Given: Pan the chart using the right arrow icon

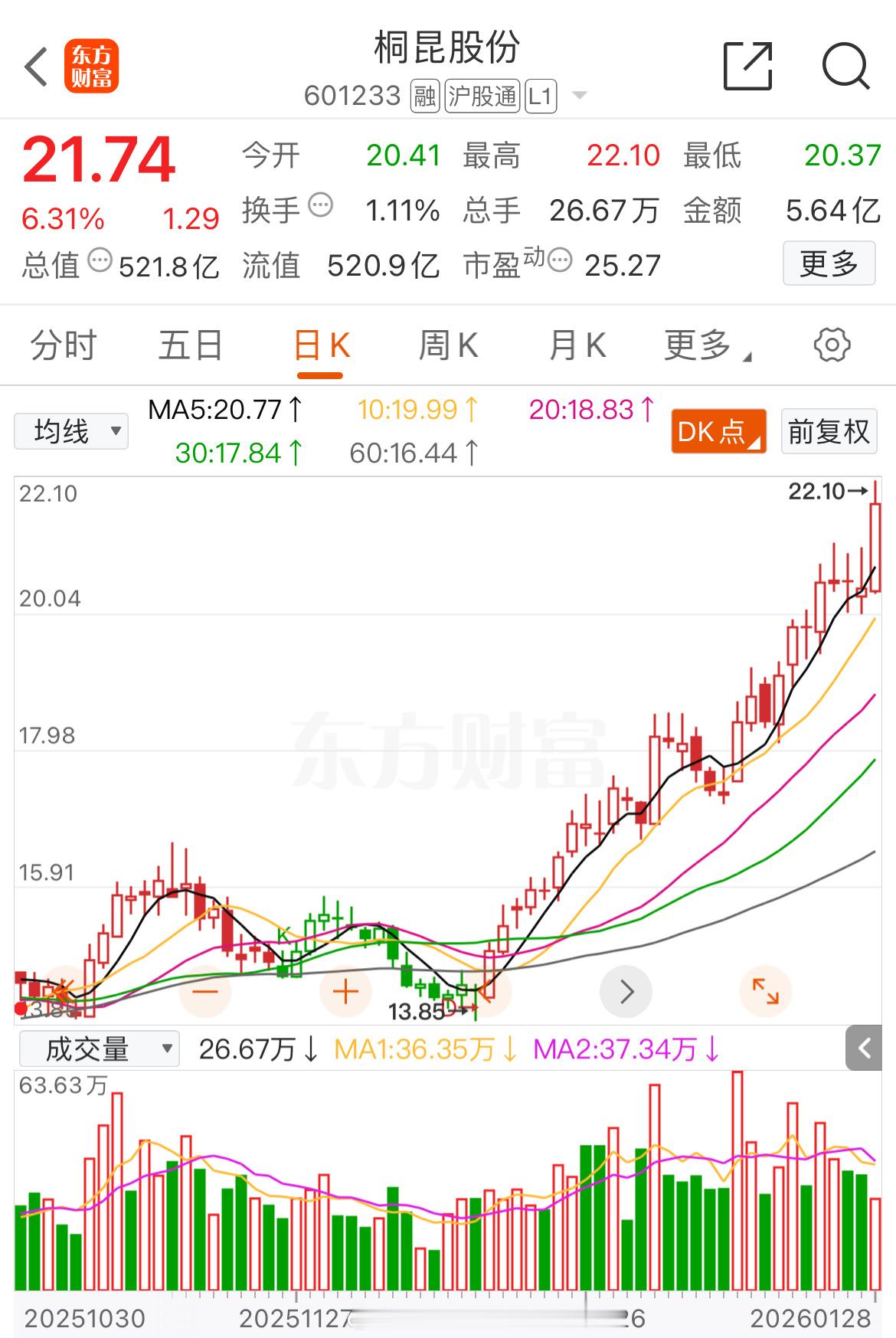Looking at the screenshot, I should (626, 990).
